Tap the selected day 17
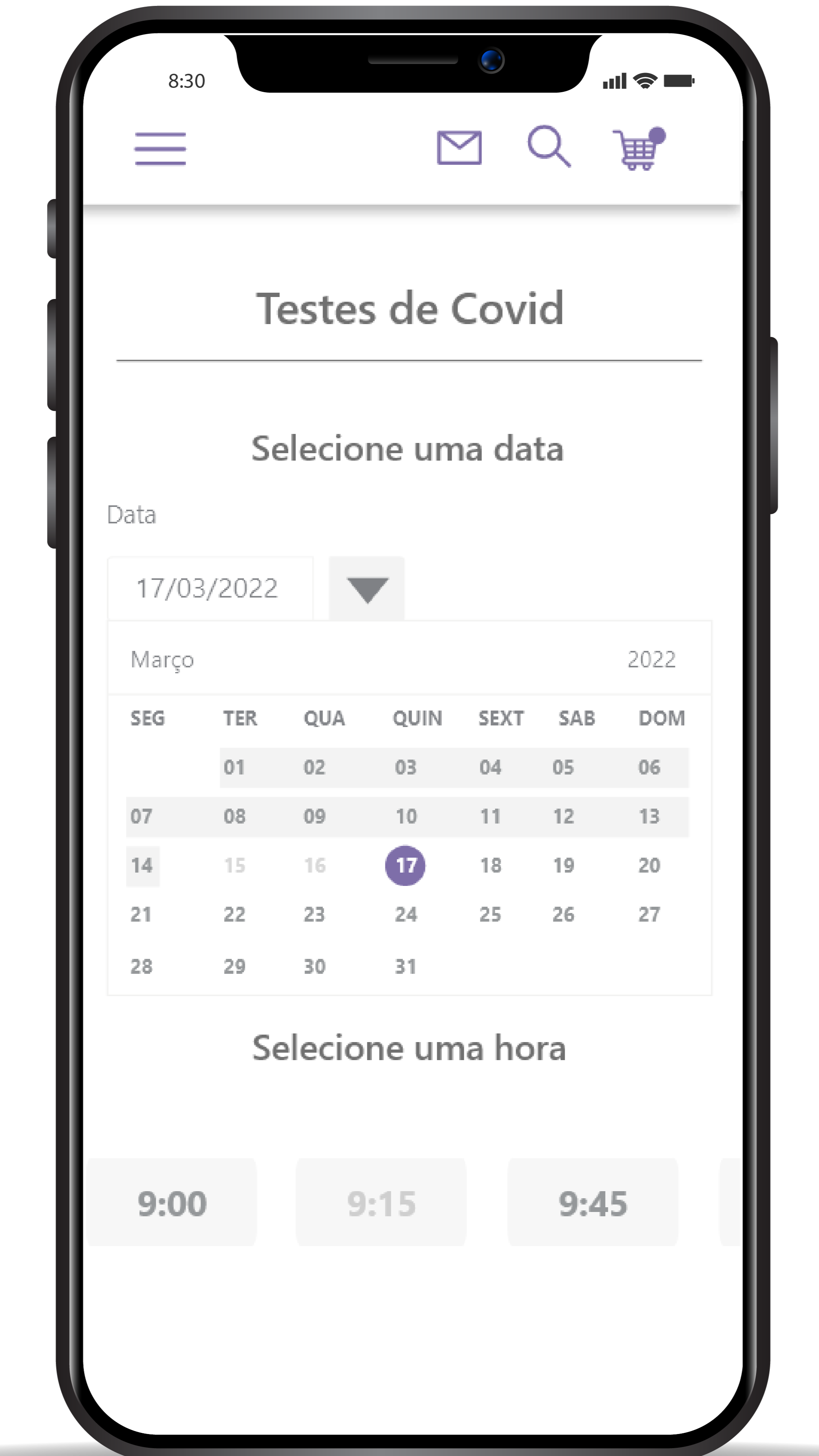Screen dimensions: 819x1456 click(405, 866)
